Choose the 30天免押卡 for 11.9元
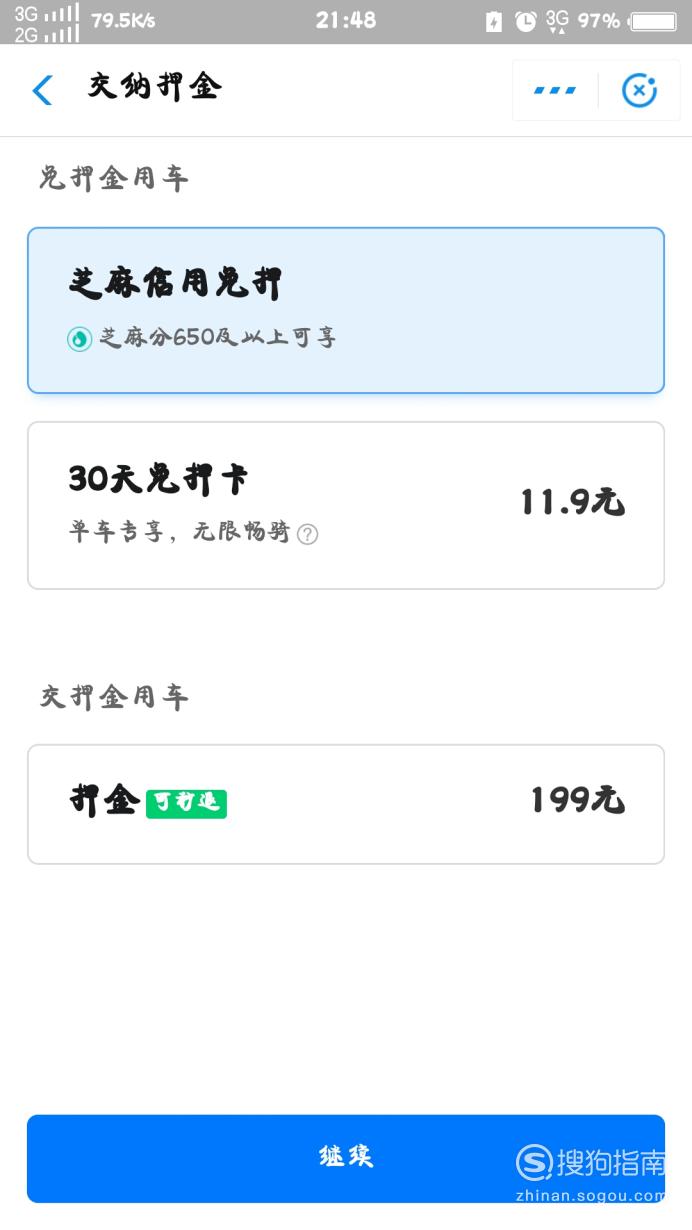 click(346, 505)
